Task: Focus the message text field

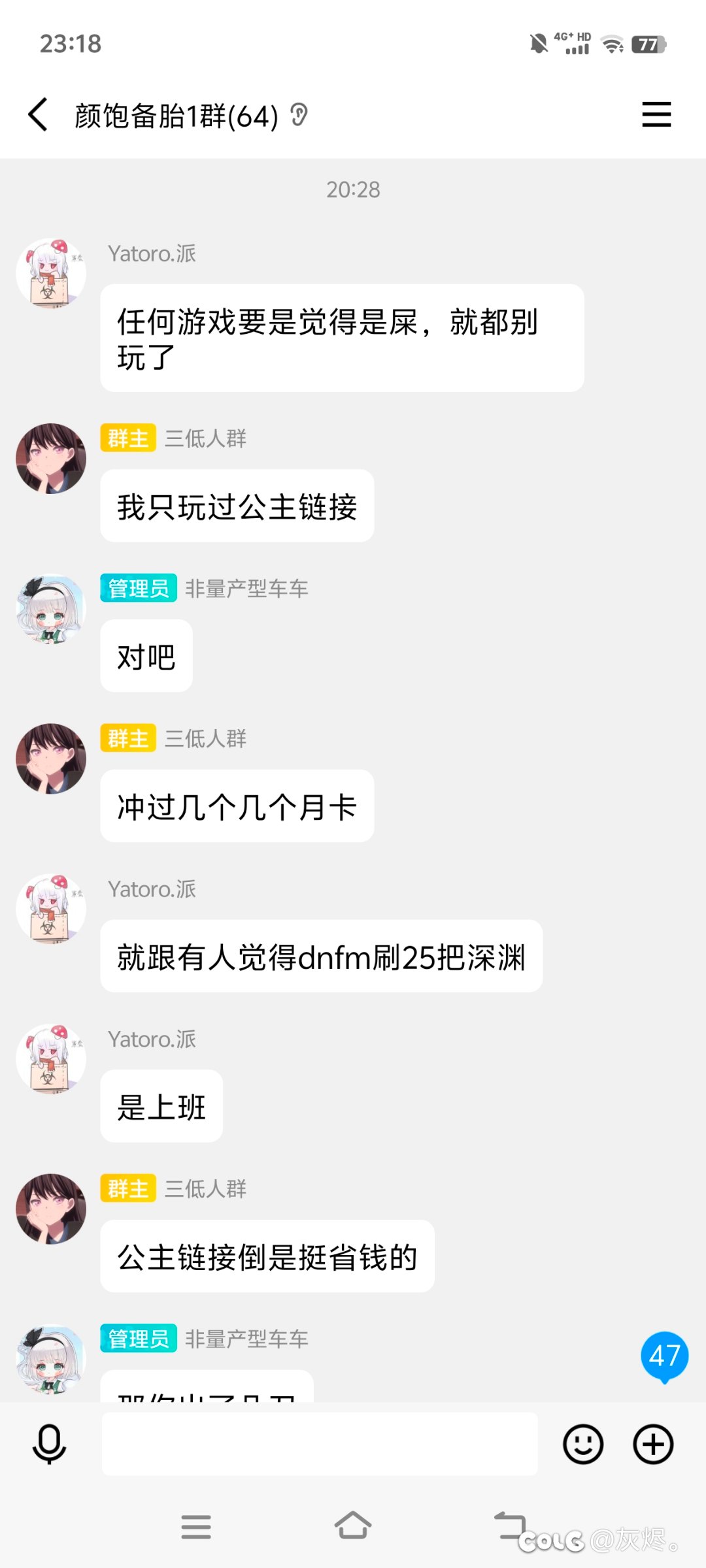Action: 320,1444
